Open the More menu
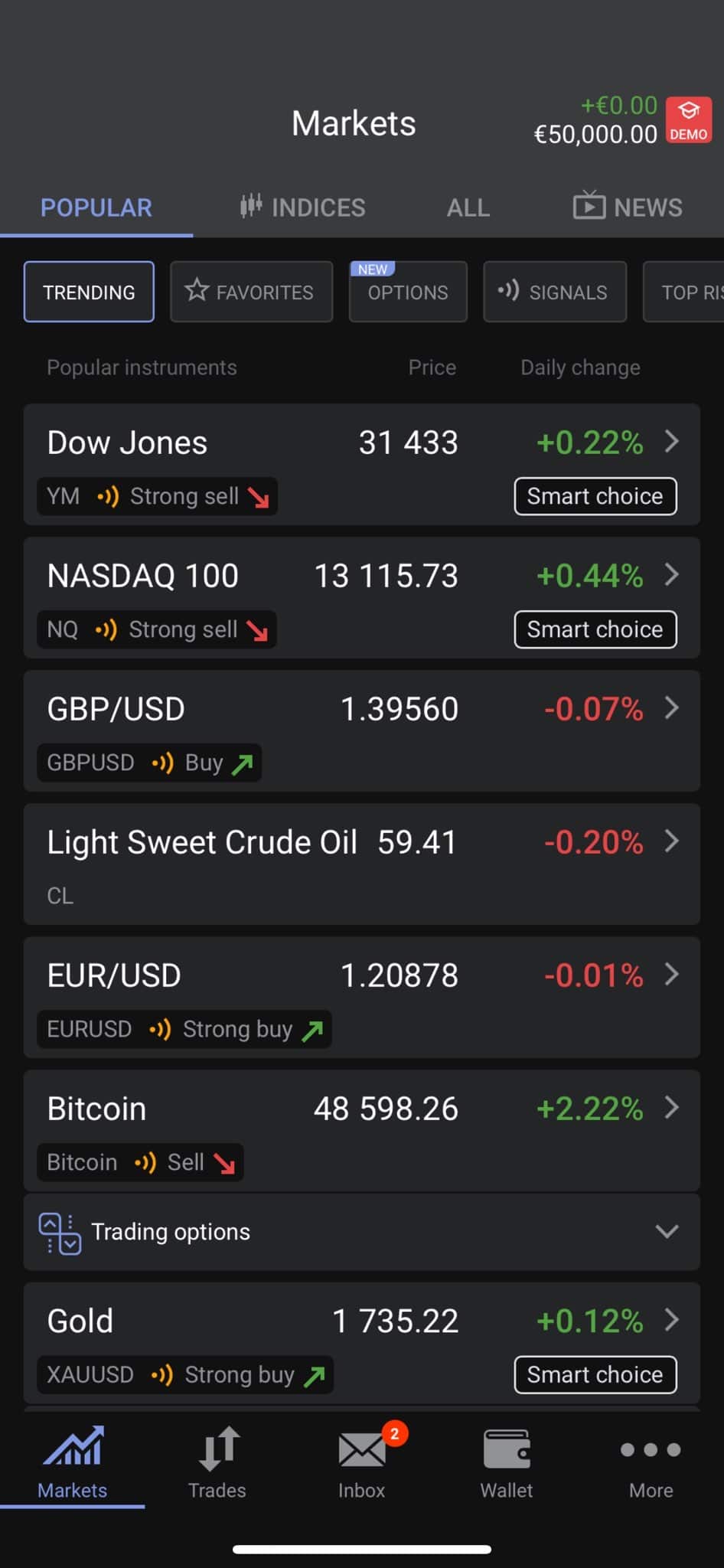724x1568 pixels. 651,1463
